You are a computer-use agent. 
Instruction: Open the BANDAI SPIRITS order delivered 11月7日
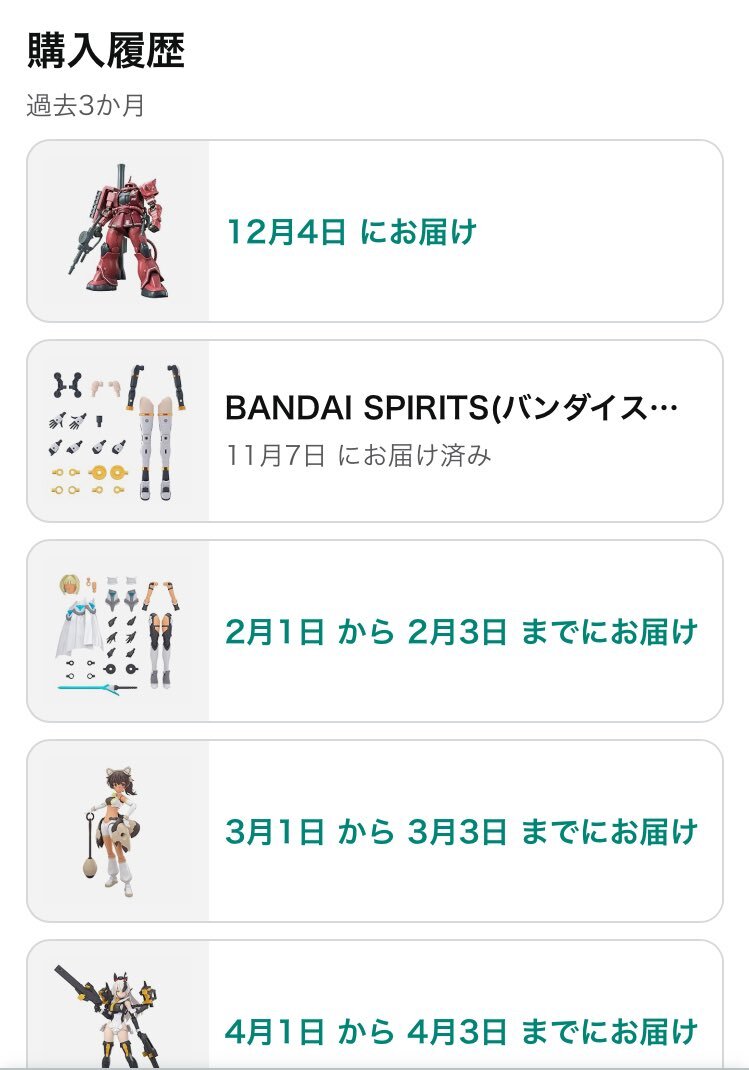click(x=374, y=431)
